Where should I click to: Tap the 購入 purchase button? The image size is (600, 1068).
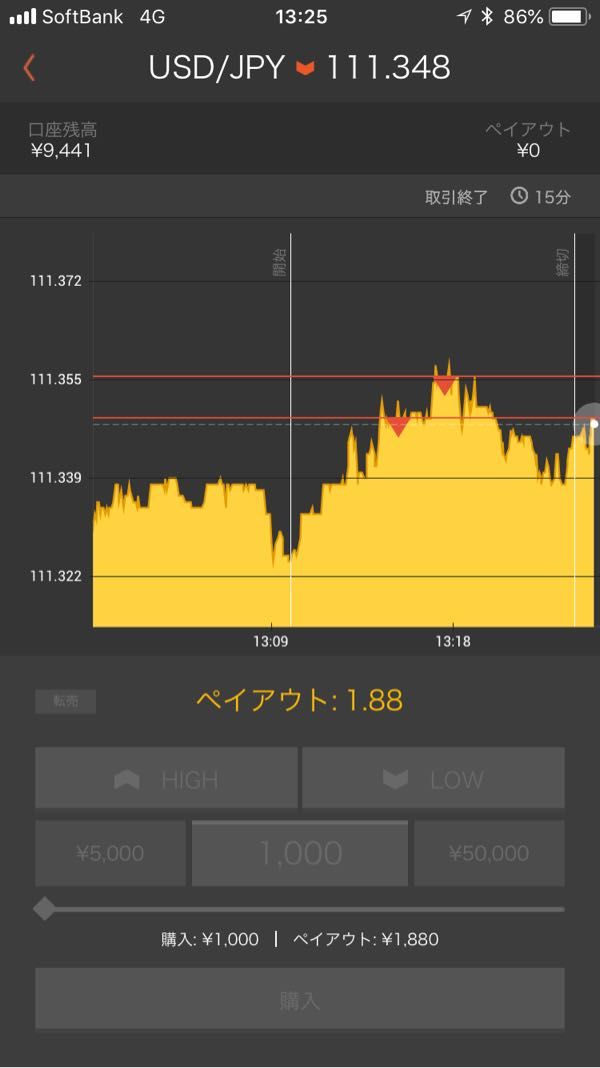pyautogui.click(x=300, y=999)
